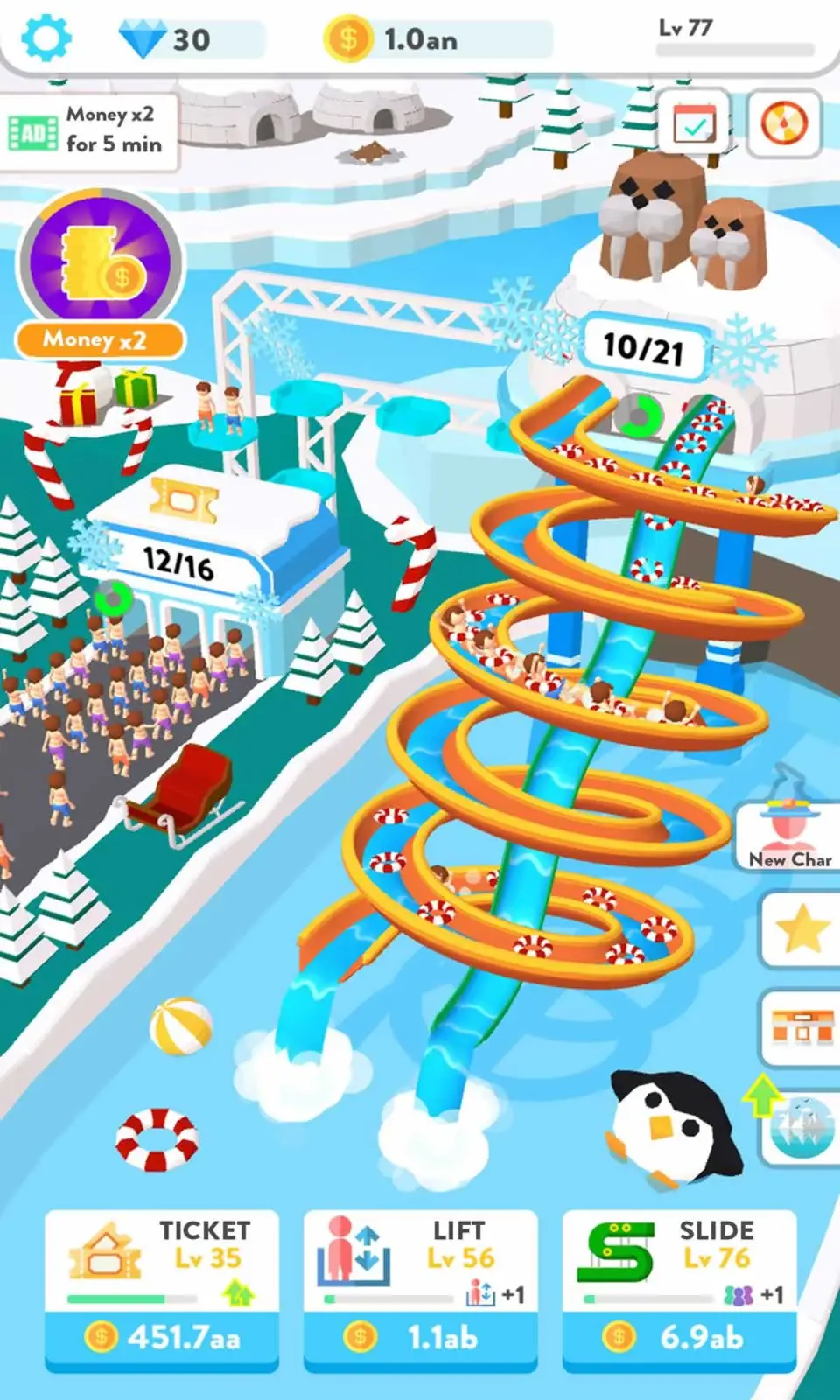Open the lucky spin wheel
The image size is (840, 1400).
pos(786,123)
